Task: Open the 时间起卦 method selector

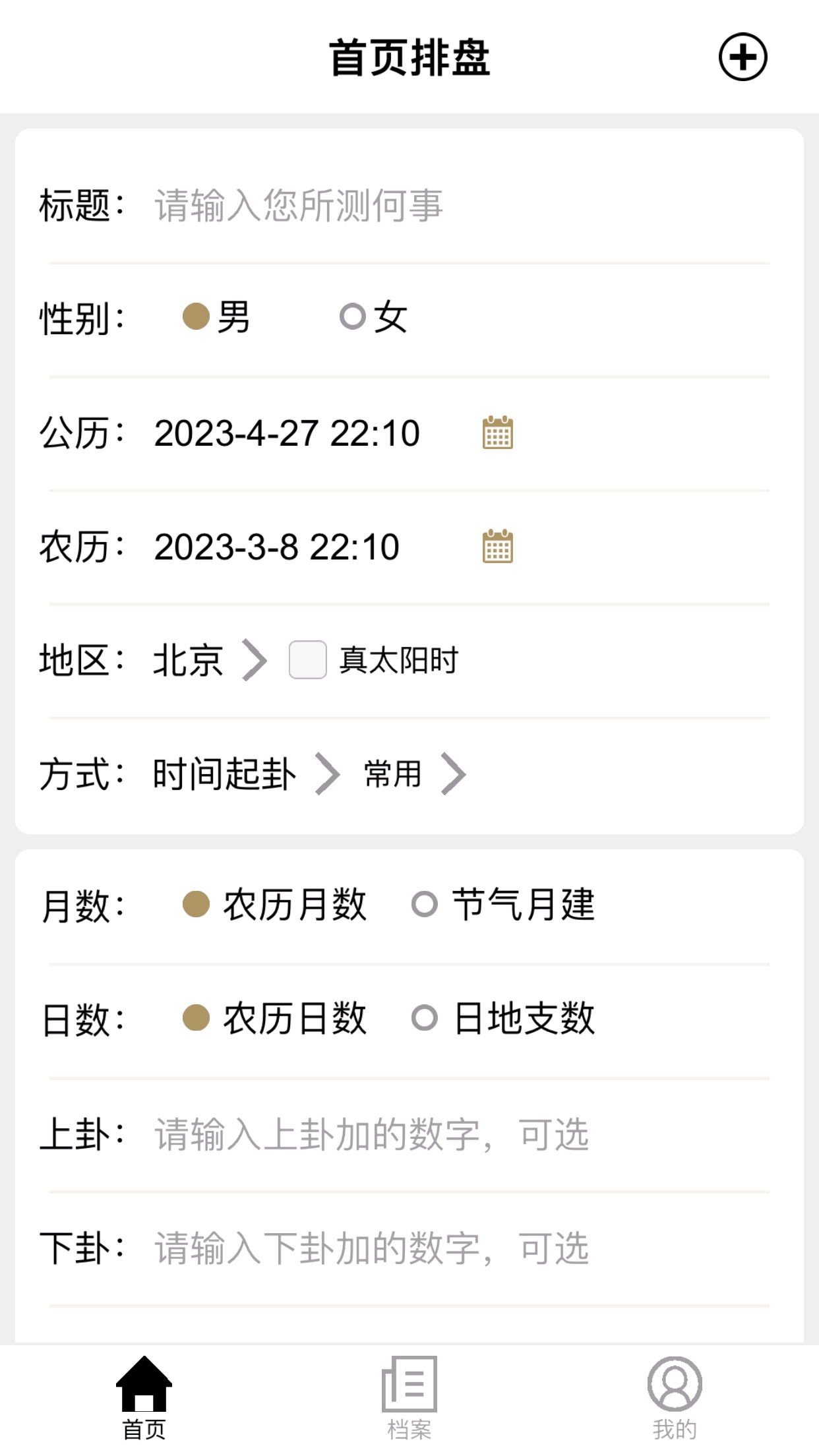Action: [246, 774]
